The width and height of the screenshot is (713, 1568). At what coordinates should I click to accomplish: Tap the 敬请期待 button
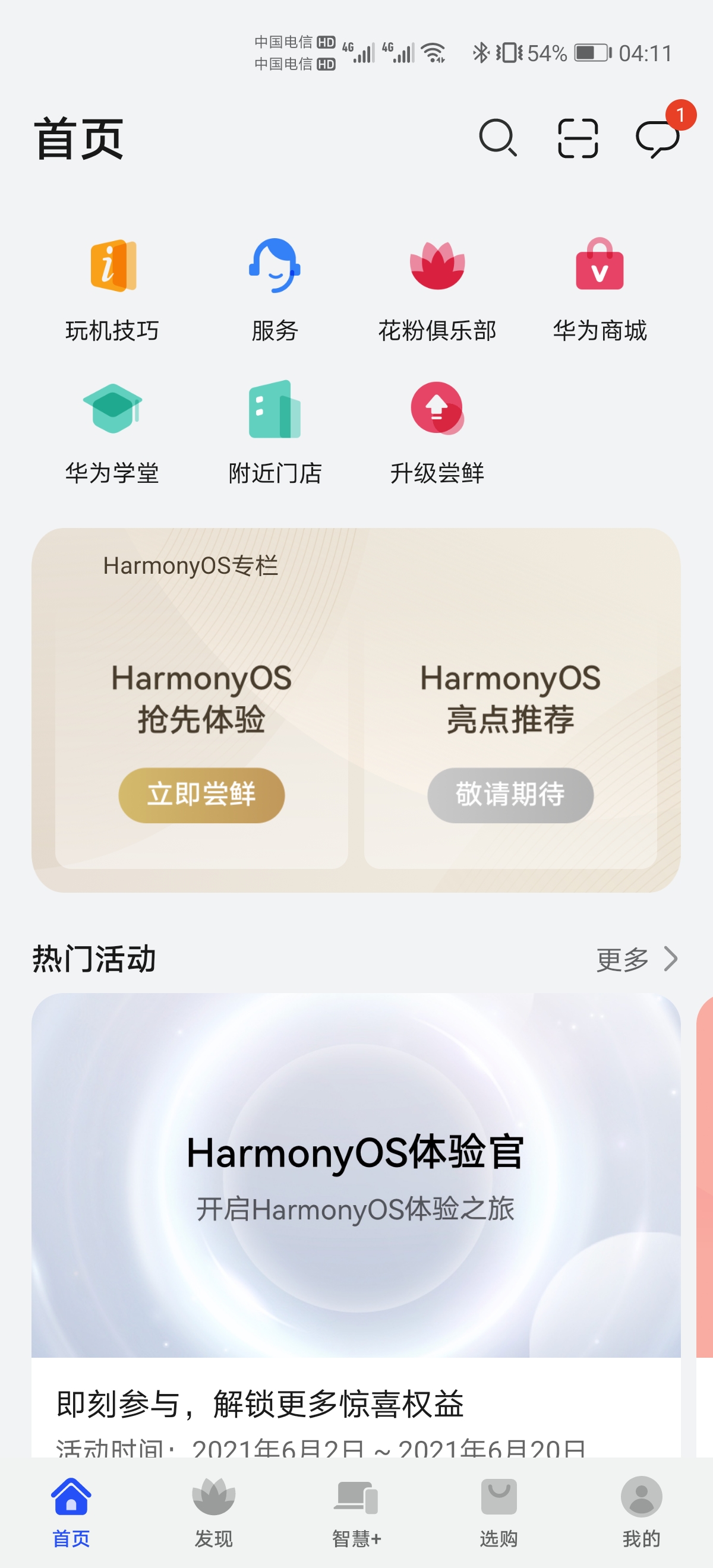(510, 795)
